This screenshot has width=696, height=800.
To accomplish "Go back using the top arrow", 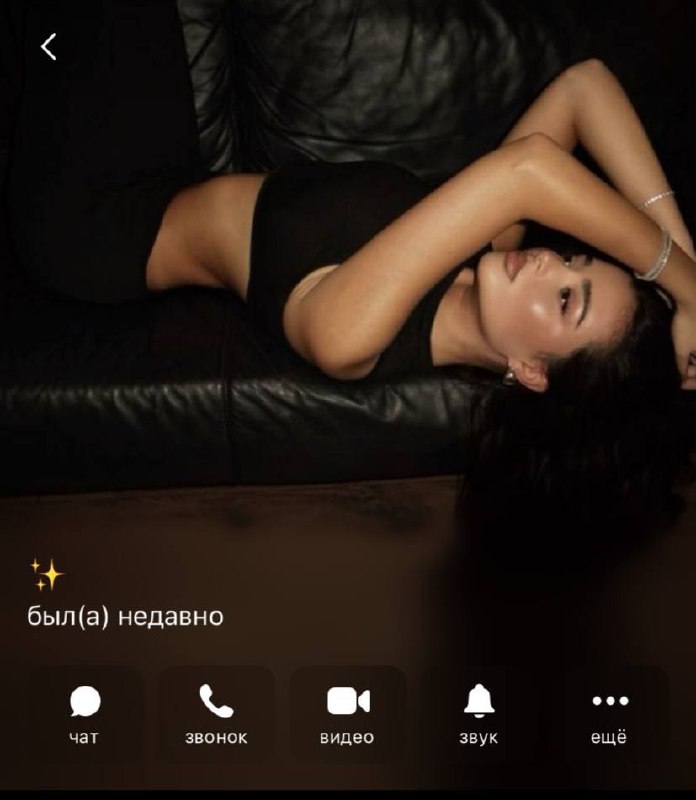I will tap(48, 46).
